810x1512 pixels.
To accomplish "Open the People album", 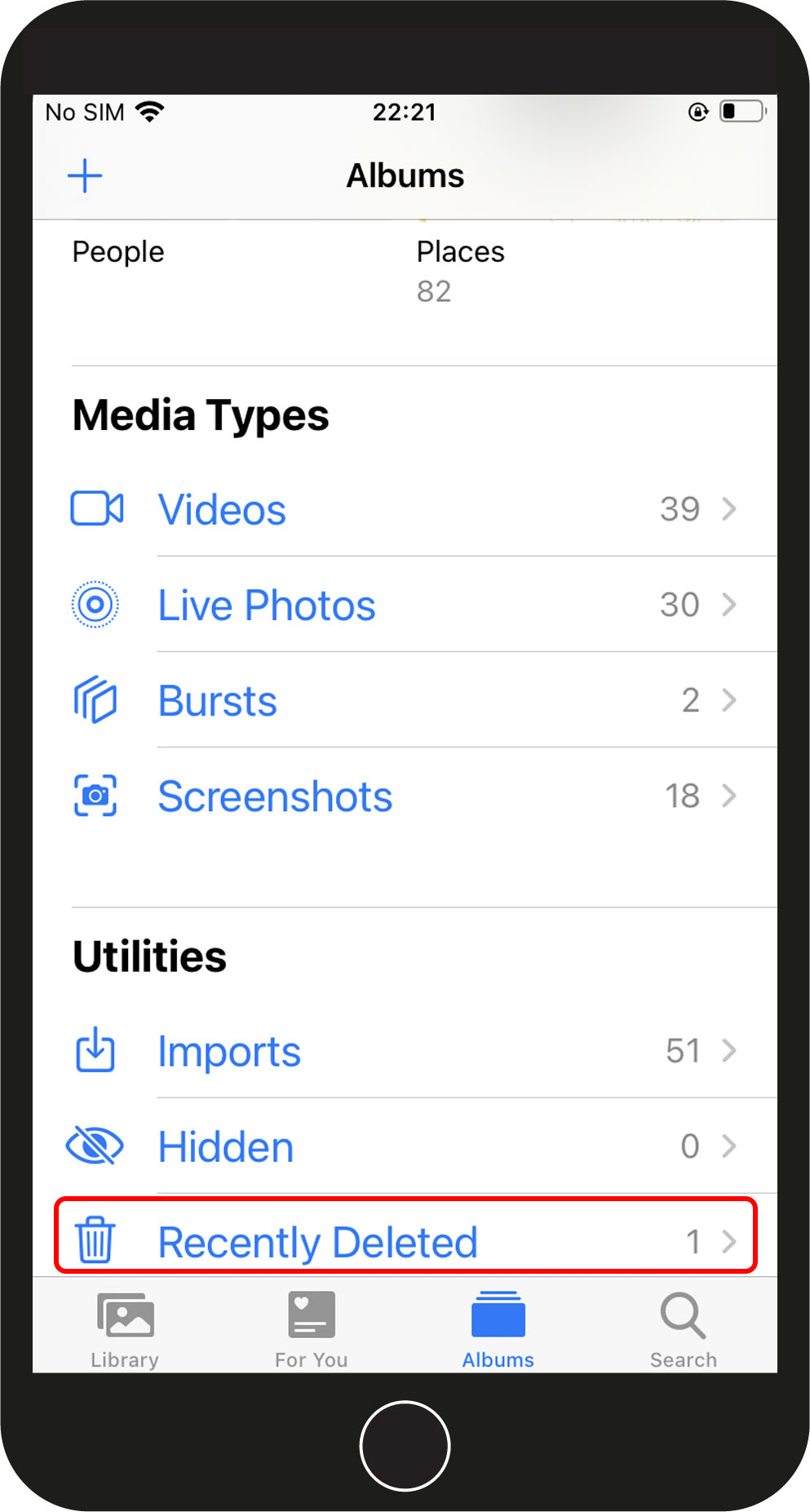I will click(118, 252).
